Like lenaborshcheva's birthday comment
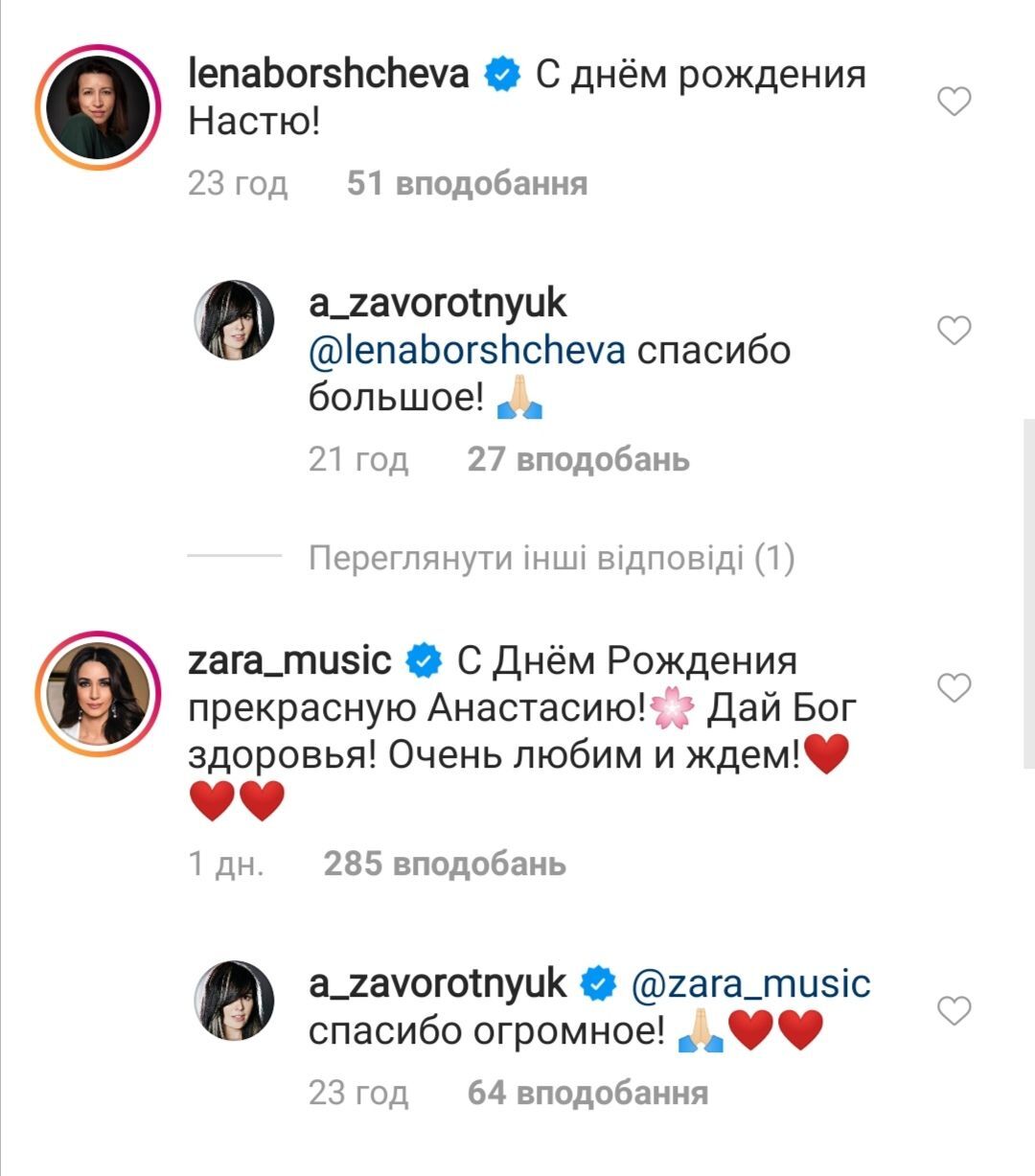Image resolution: width=1035 pixels, height=1176 pixels. pos(954,101)
